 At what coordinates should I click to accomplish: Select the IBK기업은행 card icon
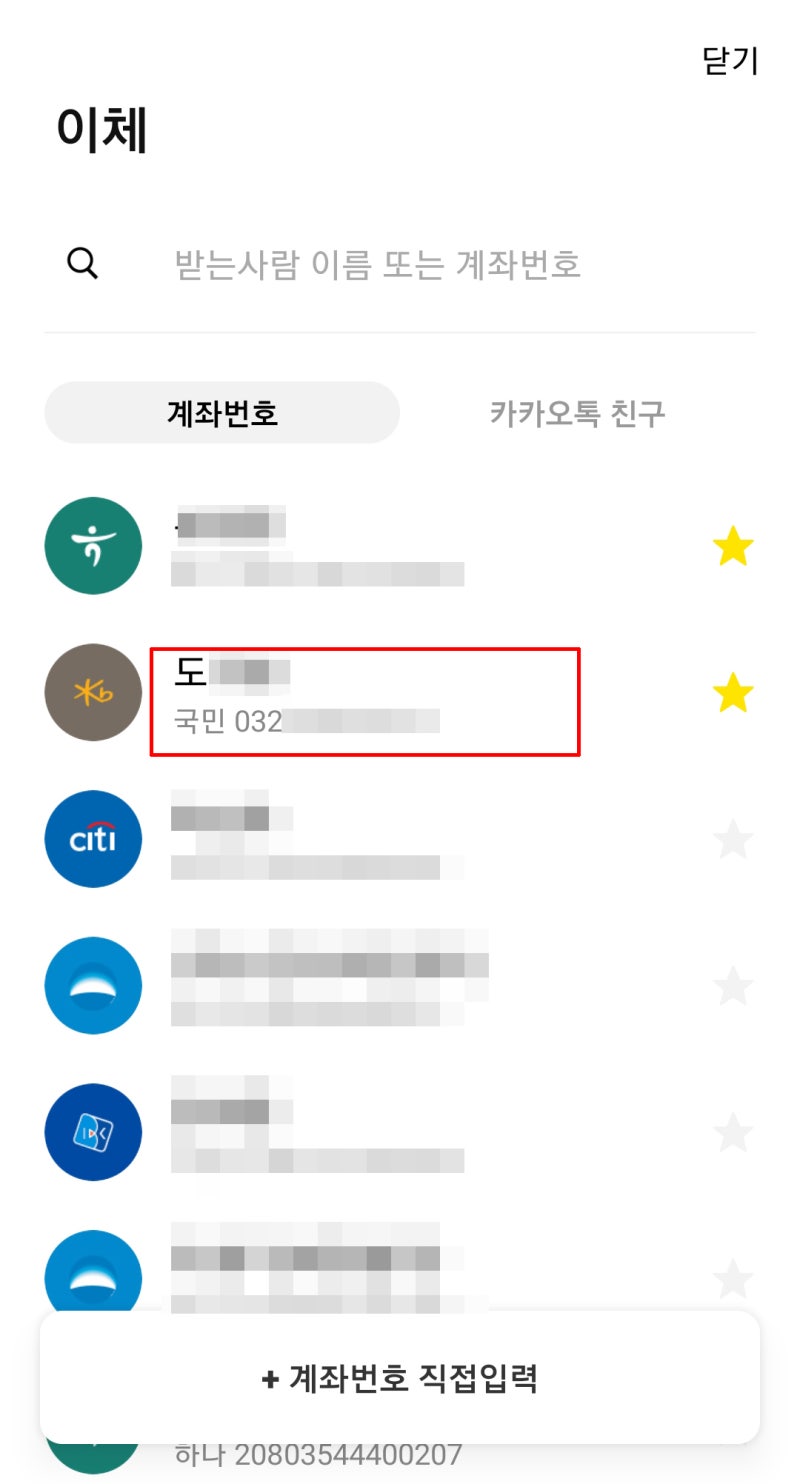click(93, 1131)
